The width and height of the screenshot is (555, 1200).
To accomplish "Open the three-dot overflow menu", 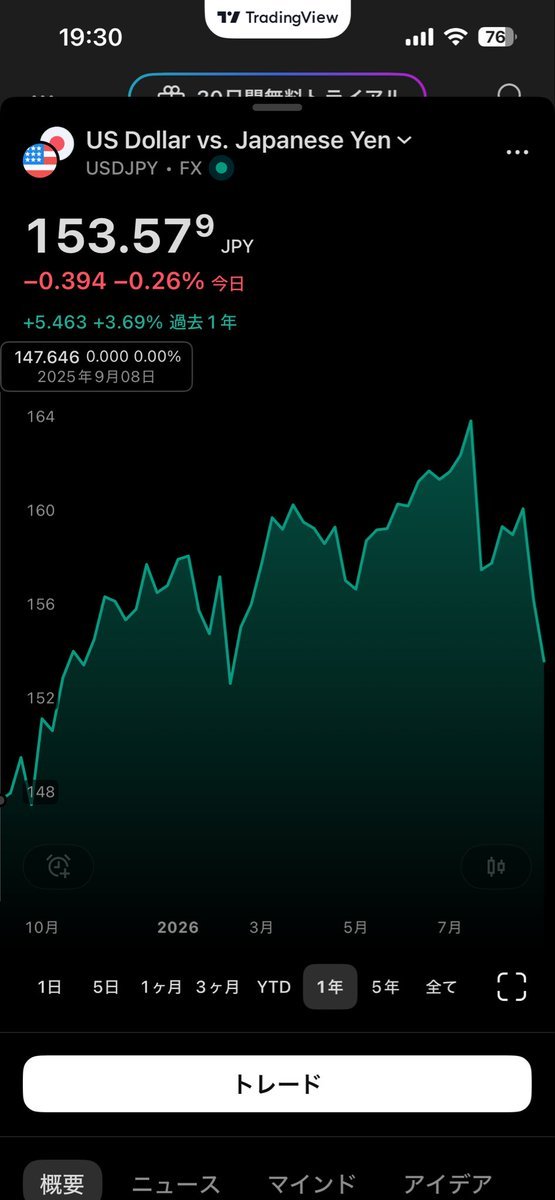I will (x=516, y=153).
